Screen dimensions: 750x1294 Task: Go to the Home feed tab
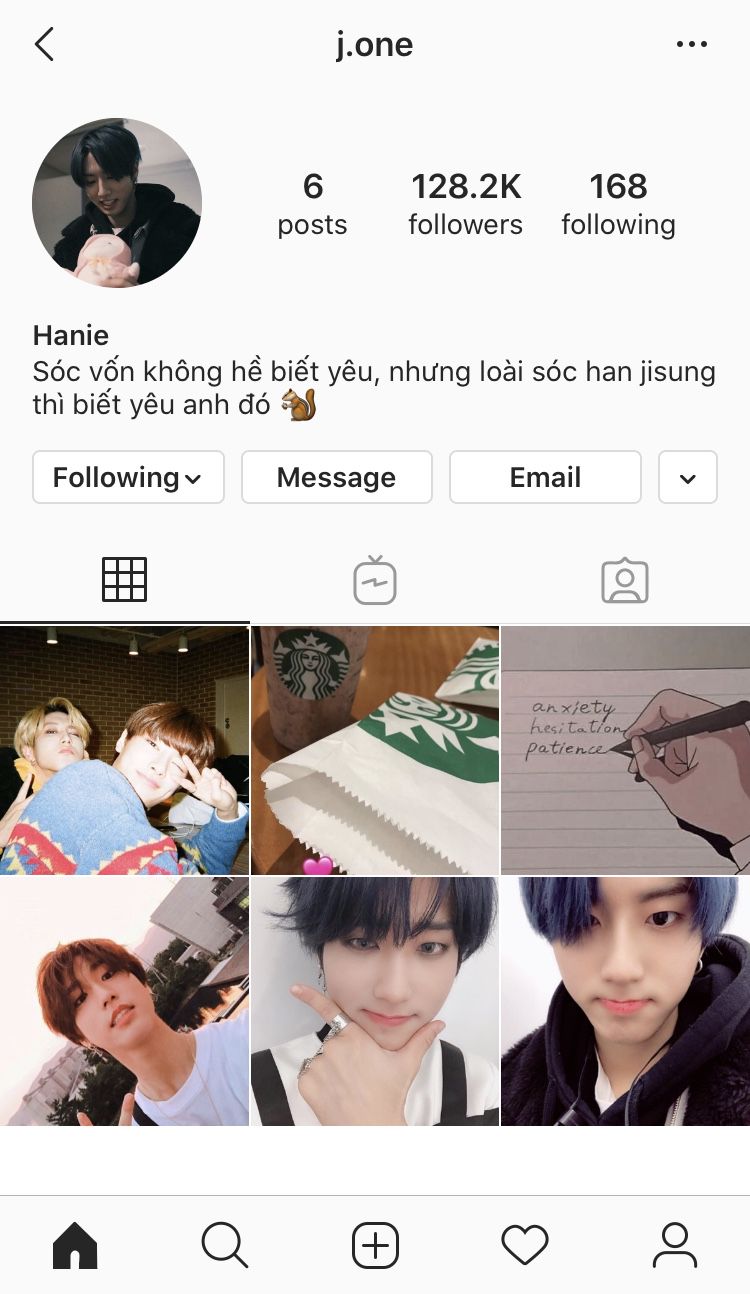click(x=75, y=1245)
